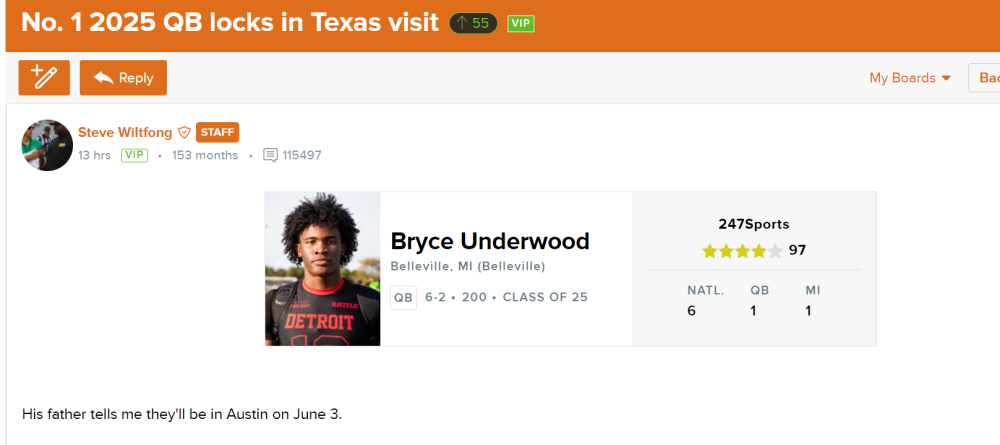Create a new post with the pencil button

(x=44, y=78)
